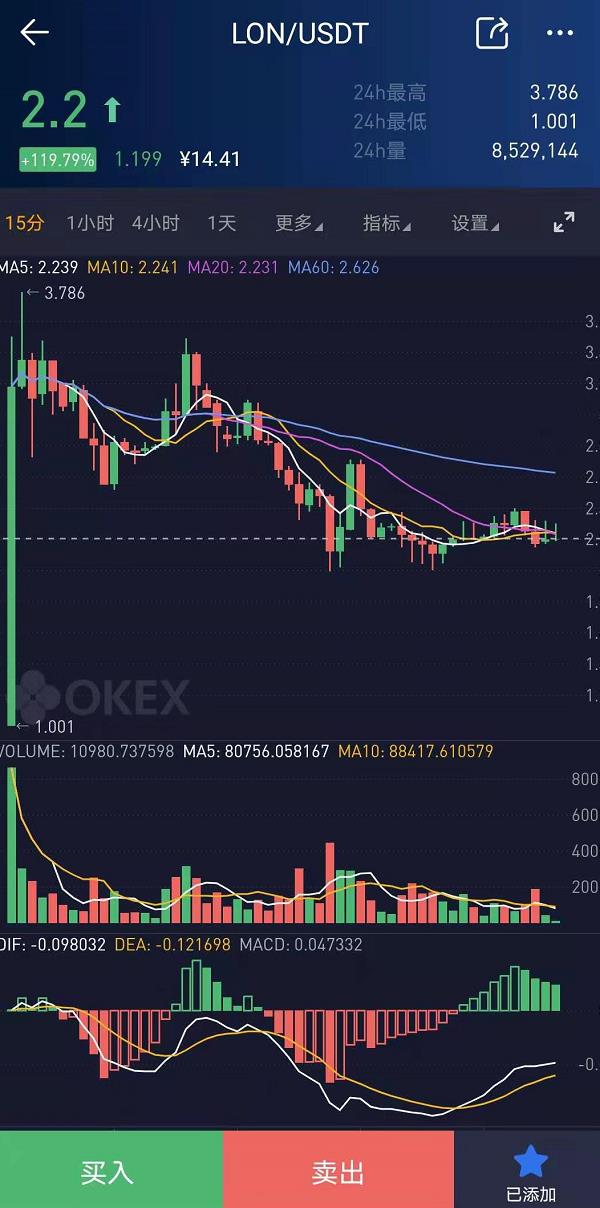
Task: Open the 设置 chart settings dropdown
Action: coord(474,223)
